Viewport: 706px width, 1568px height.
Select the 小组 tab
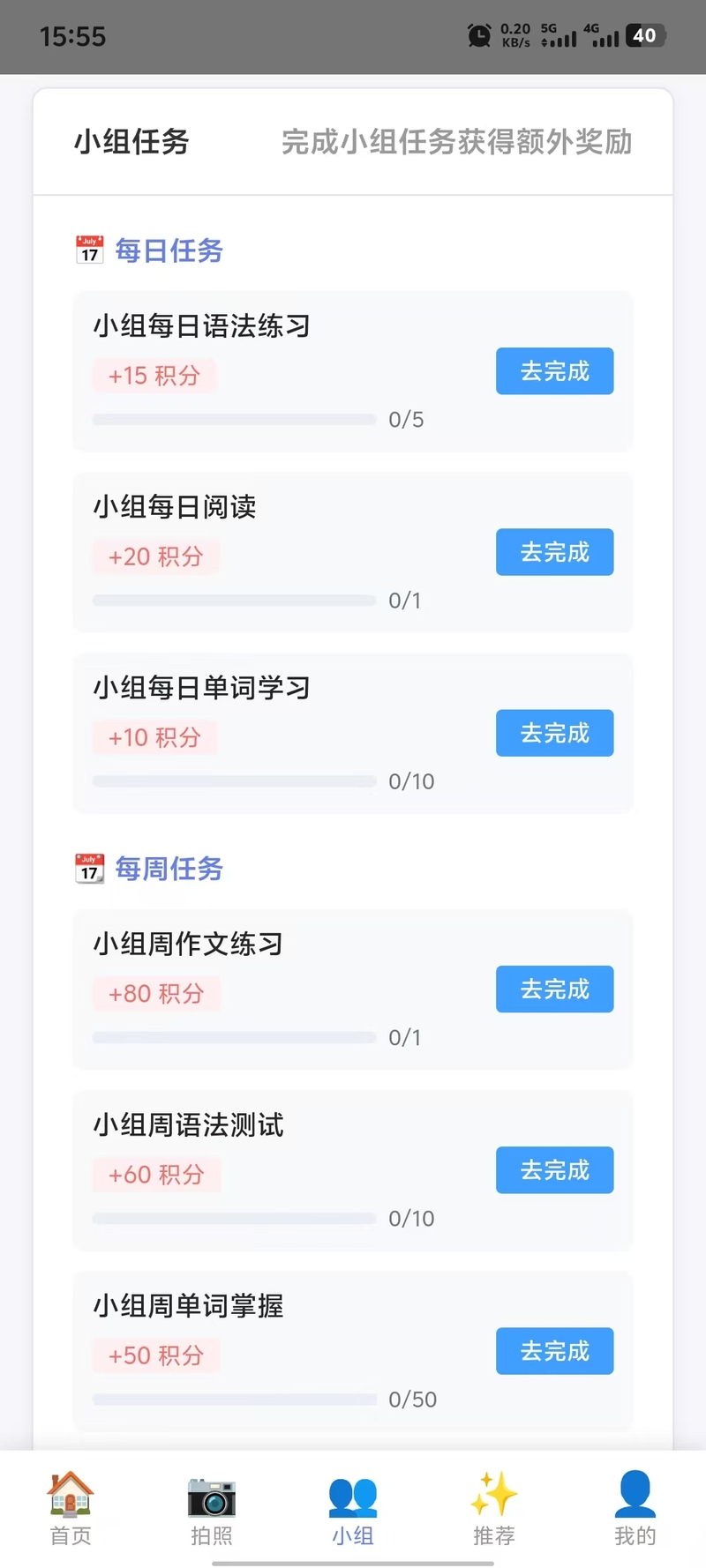pyautogui.click(x=353, y=1508)
